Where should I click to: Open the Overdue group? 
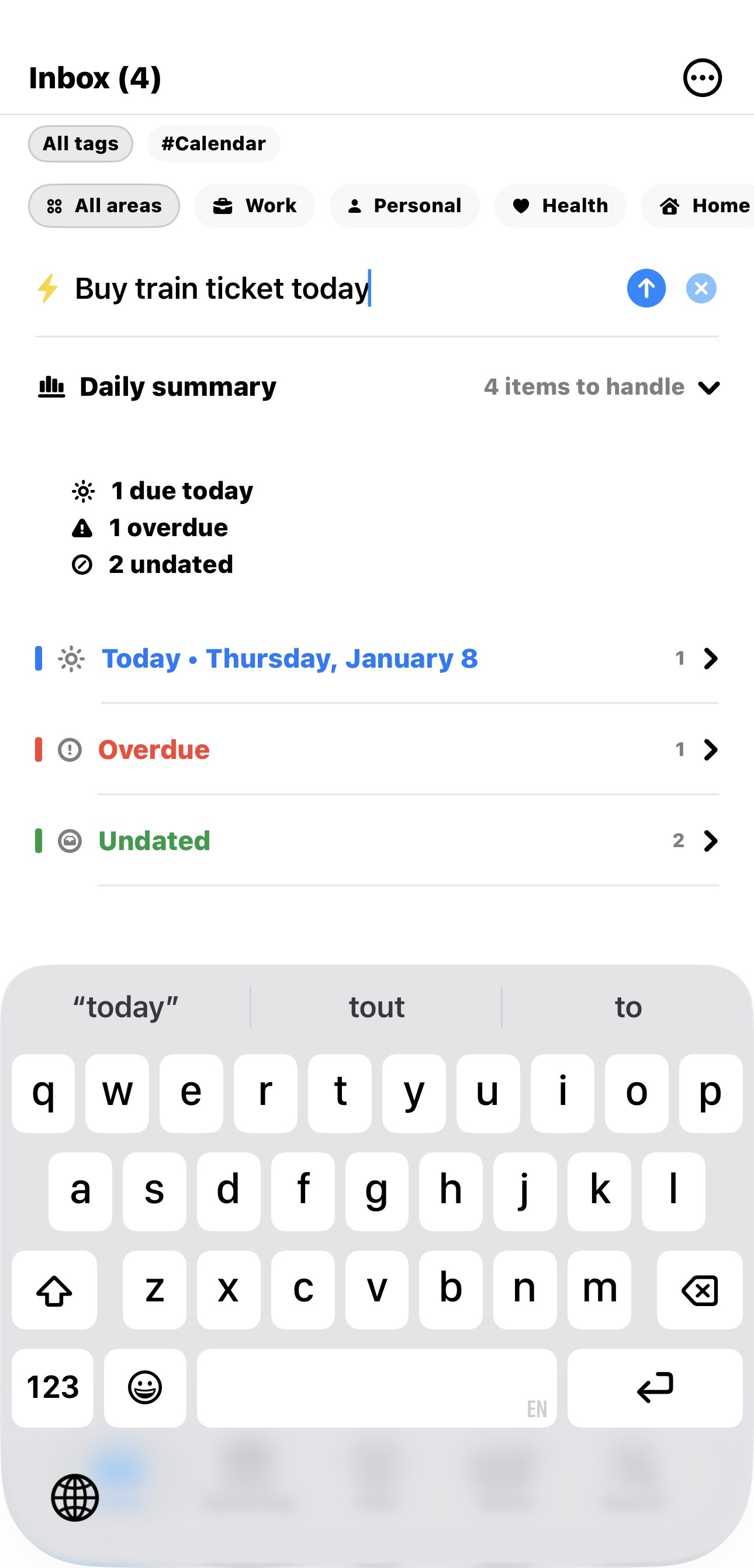click(x=376, y=750)
